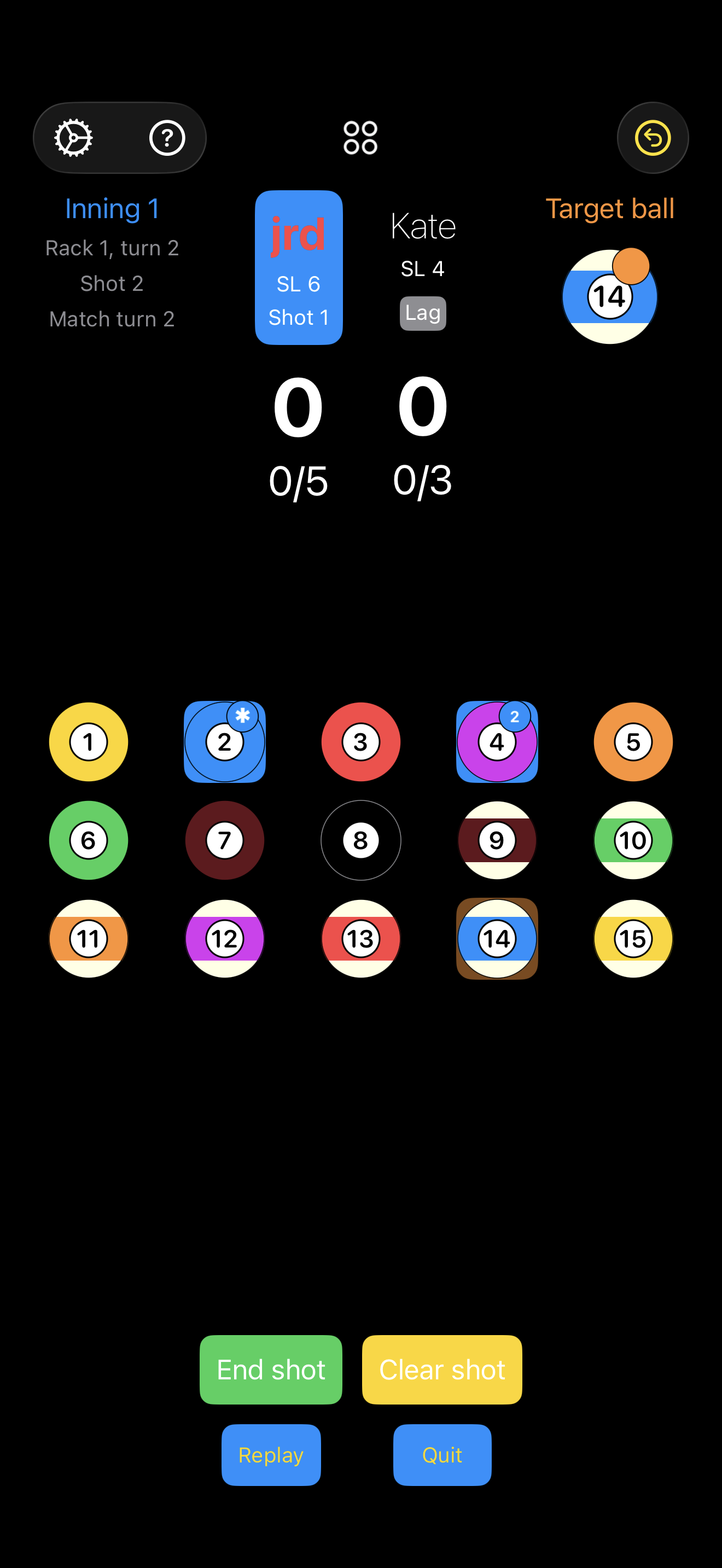
Task: Tap the black 8 ball
Action: coord(360,840)
